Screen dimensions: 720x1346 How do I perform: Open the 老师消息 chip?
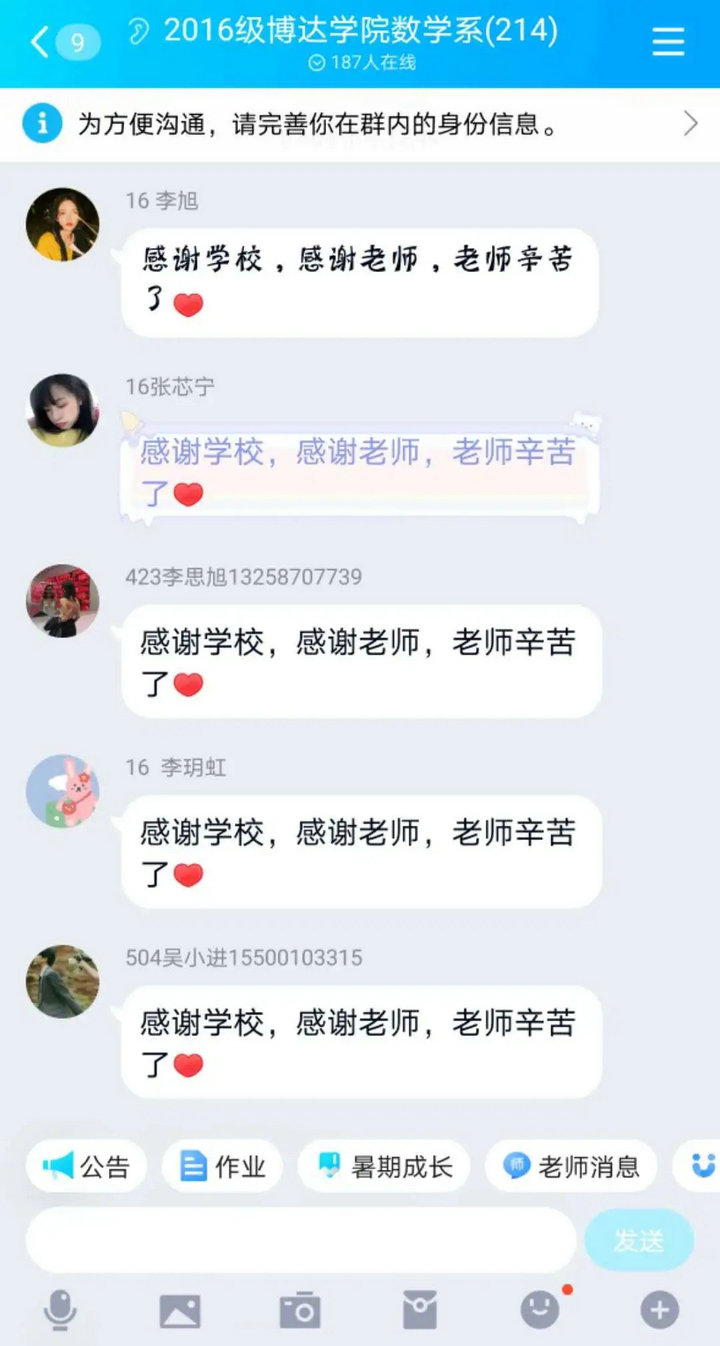coord(571,1166)
